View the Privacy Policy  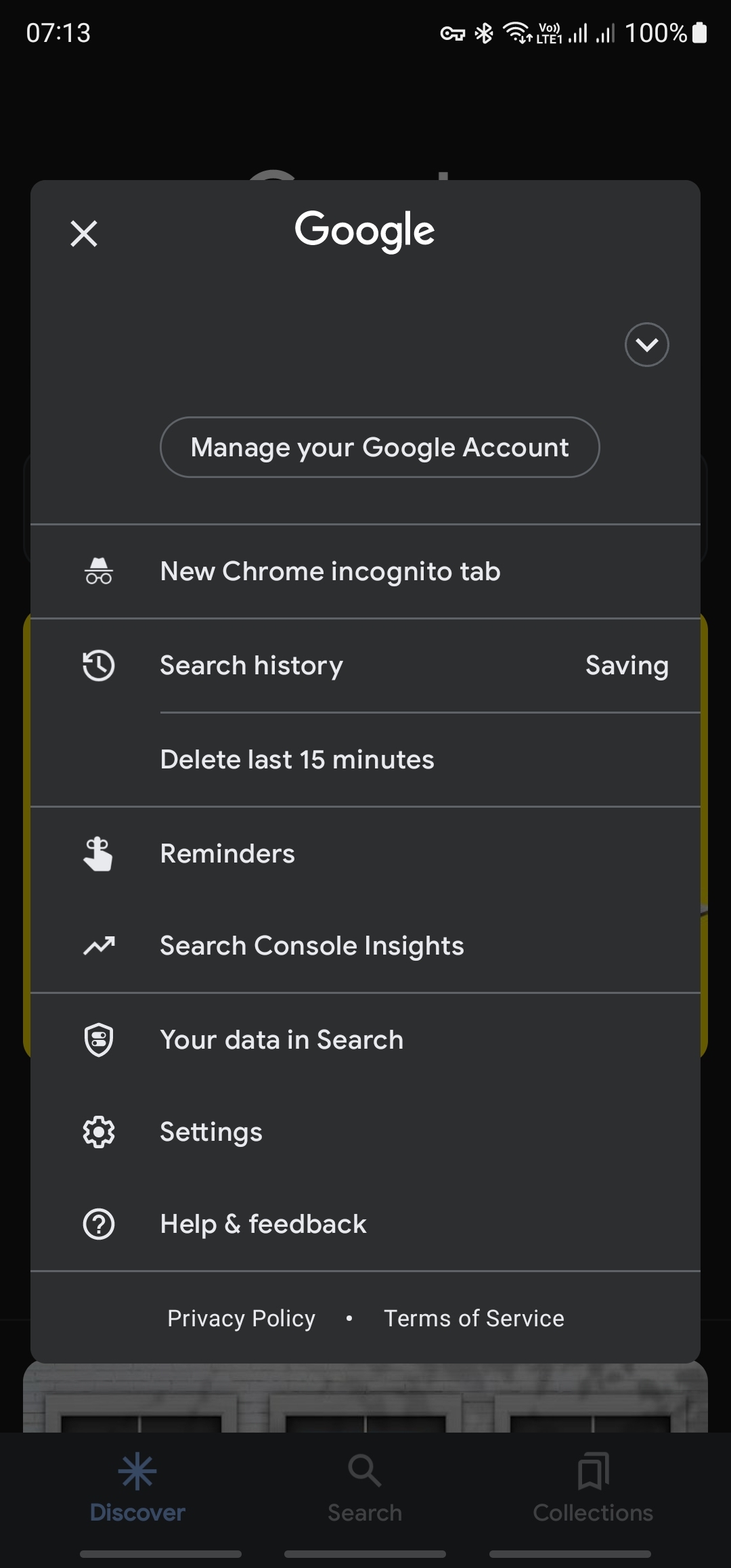pos(242,1318)
